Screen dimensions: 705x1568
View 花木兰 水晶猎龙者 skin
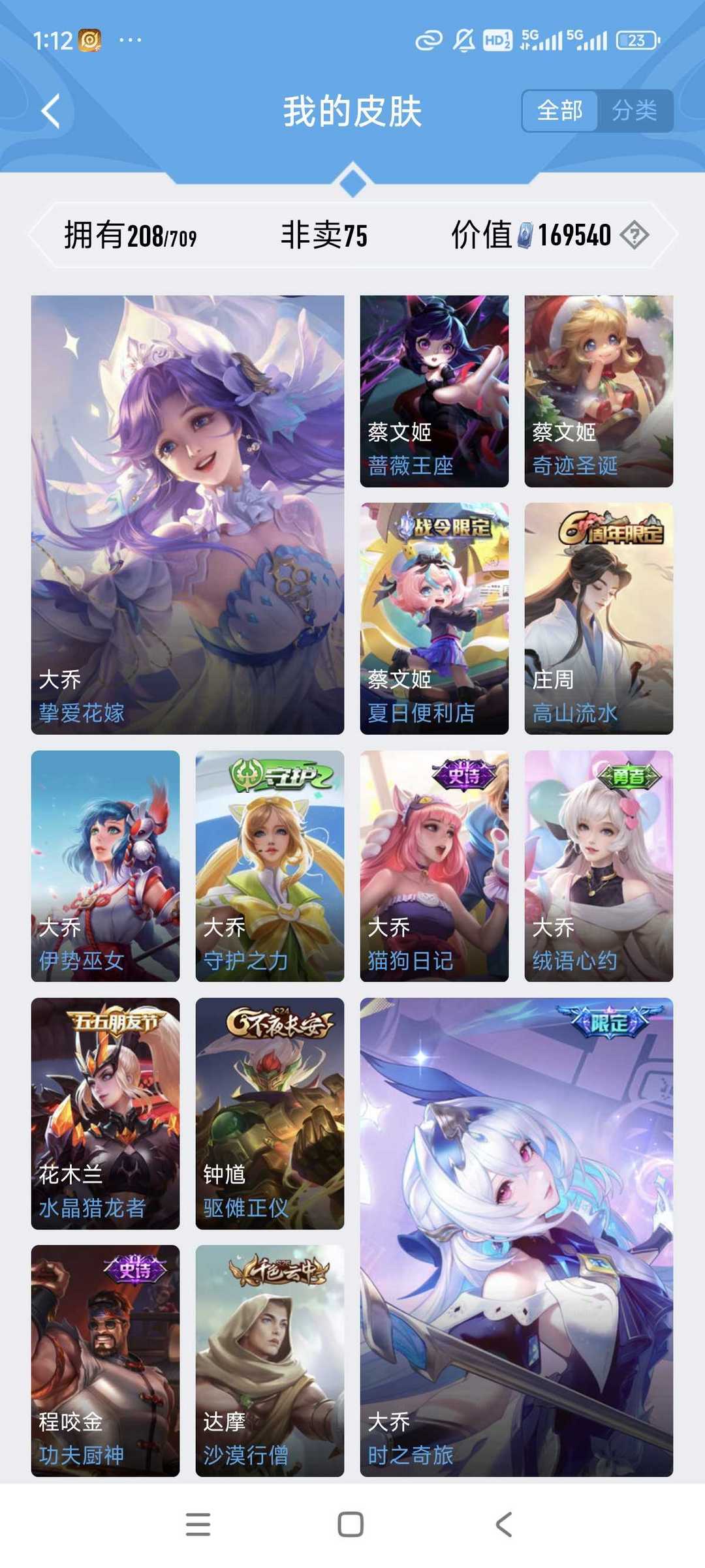[x=105, y=1113]
